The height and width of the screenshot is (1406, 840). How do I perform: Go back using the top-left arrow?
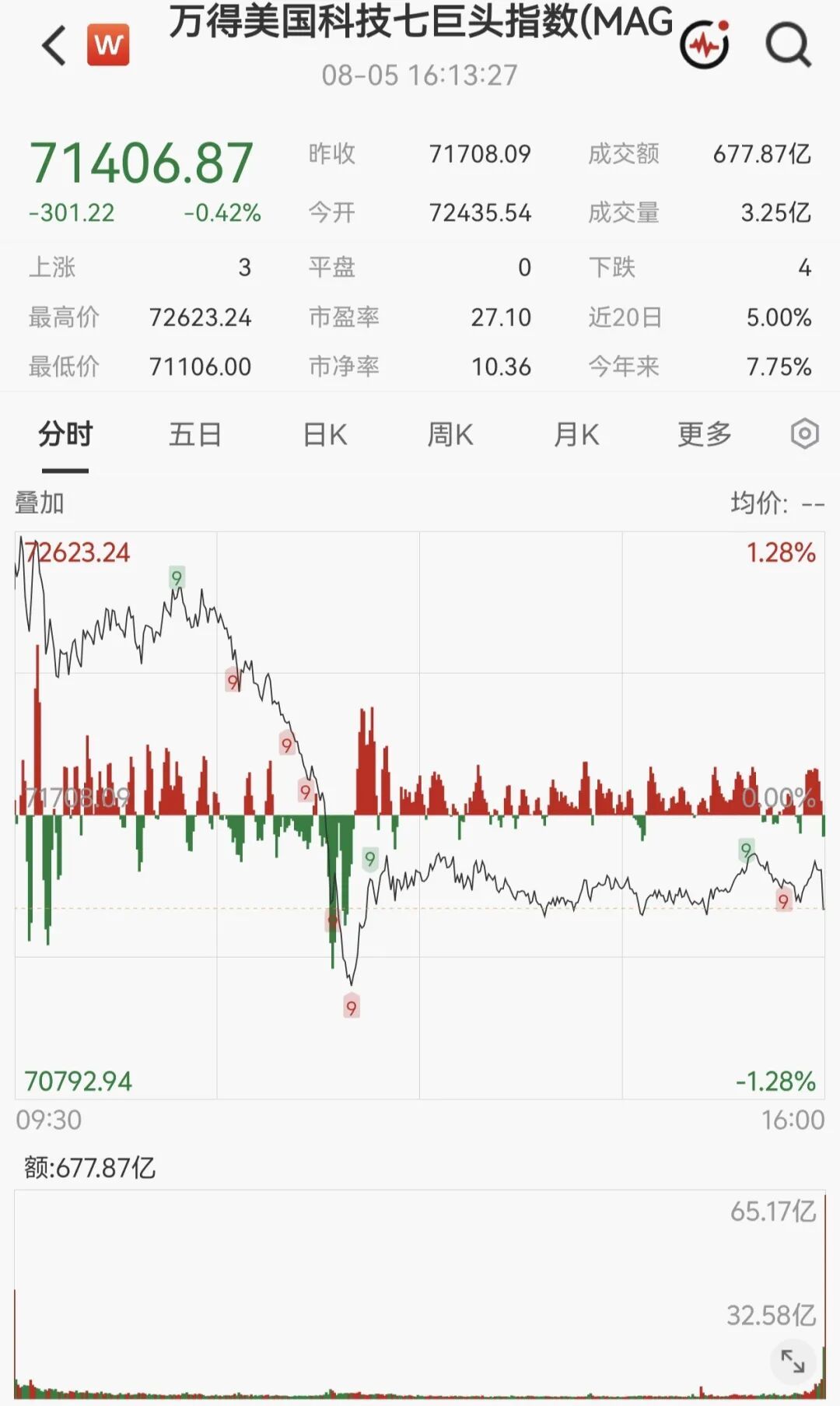coord(54,46)
